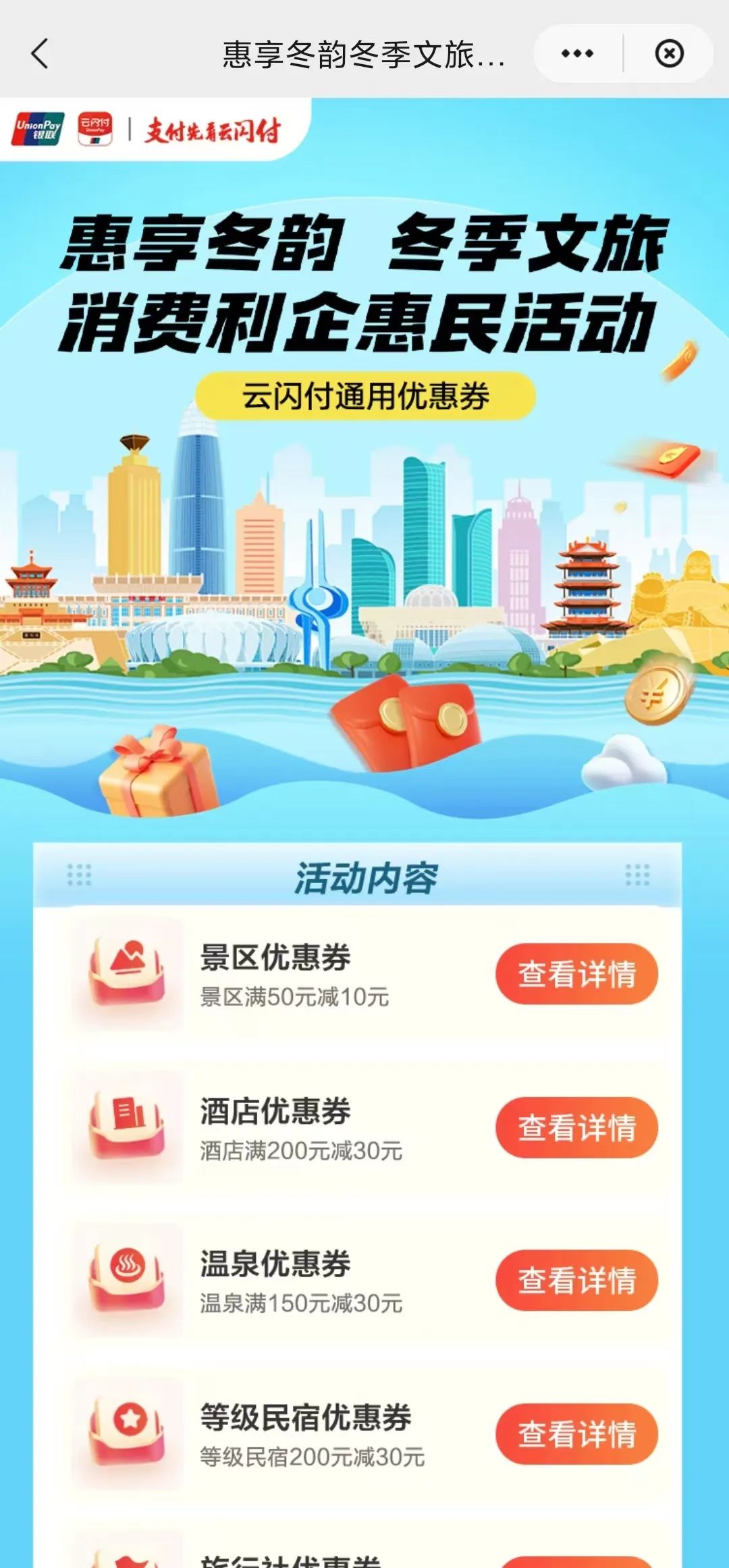The height and width of the screenshot is (1568, 729).
Task: Close the mini program
Action: [x=669, y=53]
